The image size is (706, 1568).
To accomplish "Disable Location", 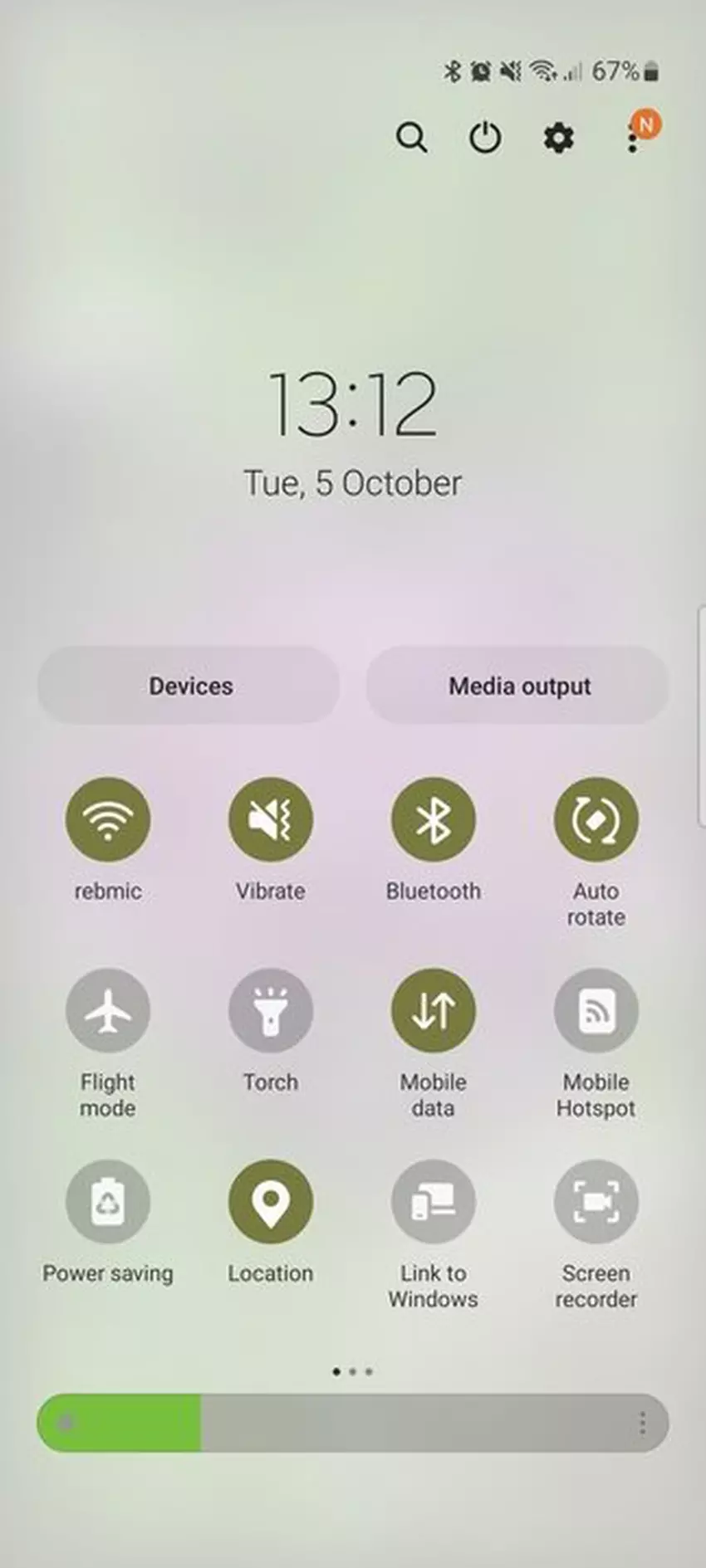I will [271, 1201].
